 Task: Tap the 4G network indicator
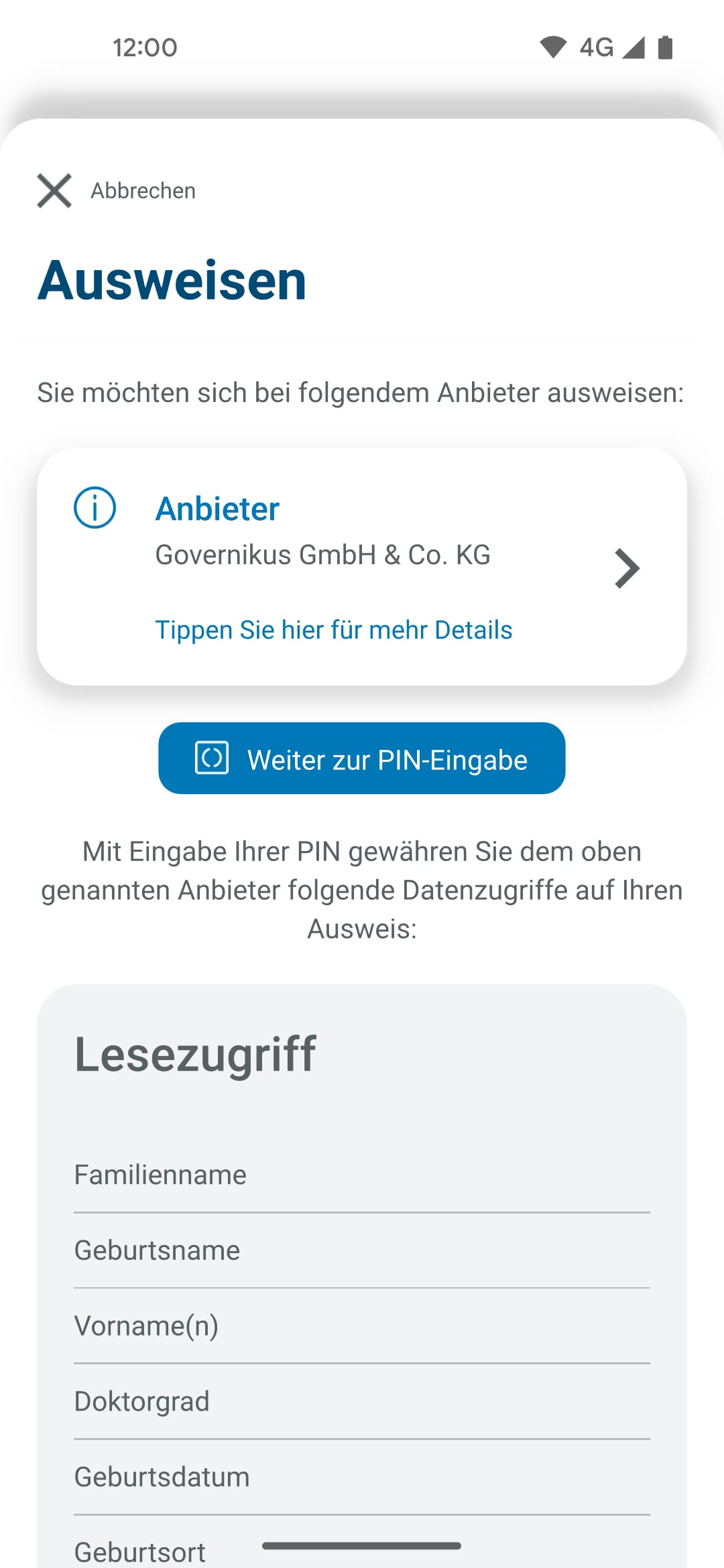[595, 46]
